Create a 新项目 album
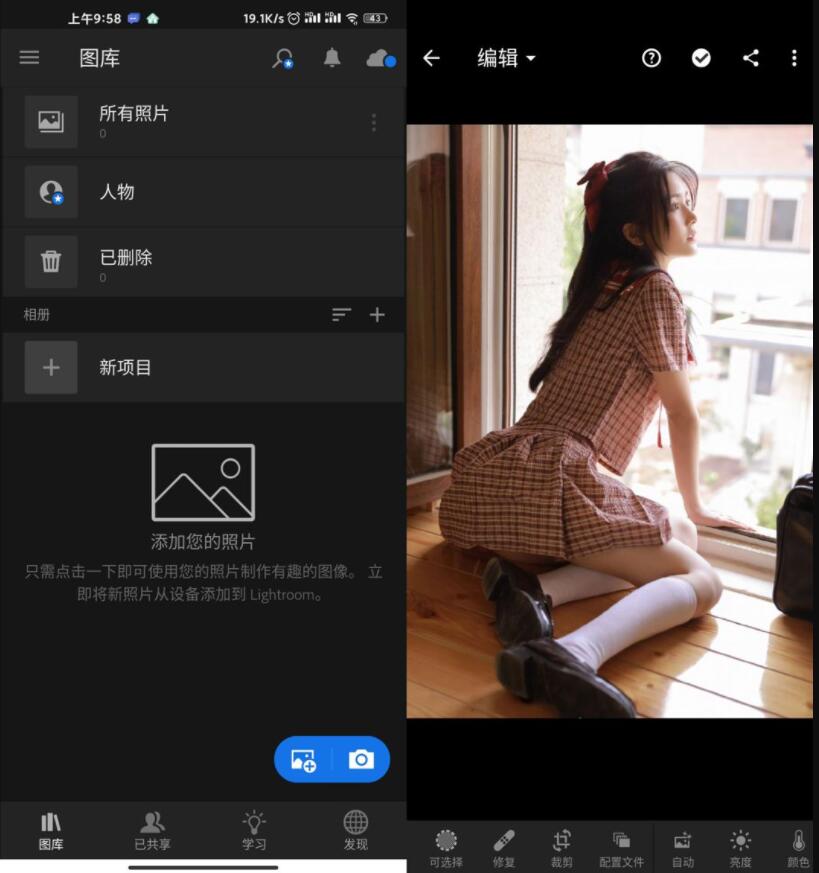 pyautogui.click(x=125, y=367)
